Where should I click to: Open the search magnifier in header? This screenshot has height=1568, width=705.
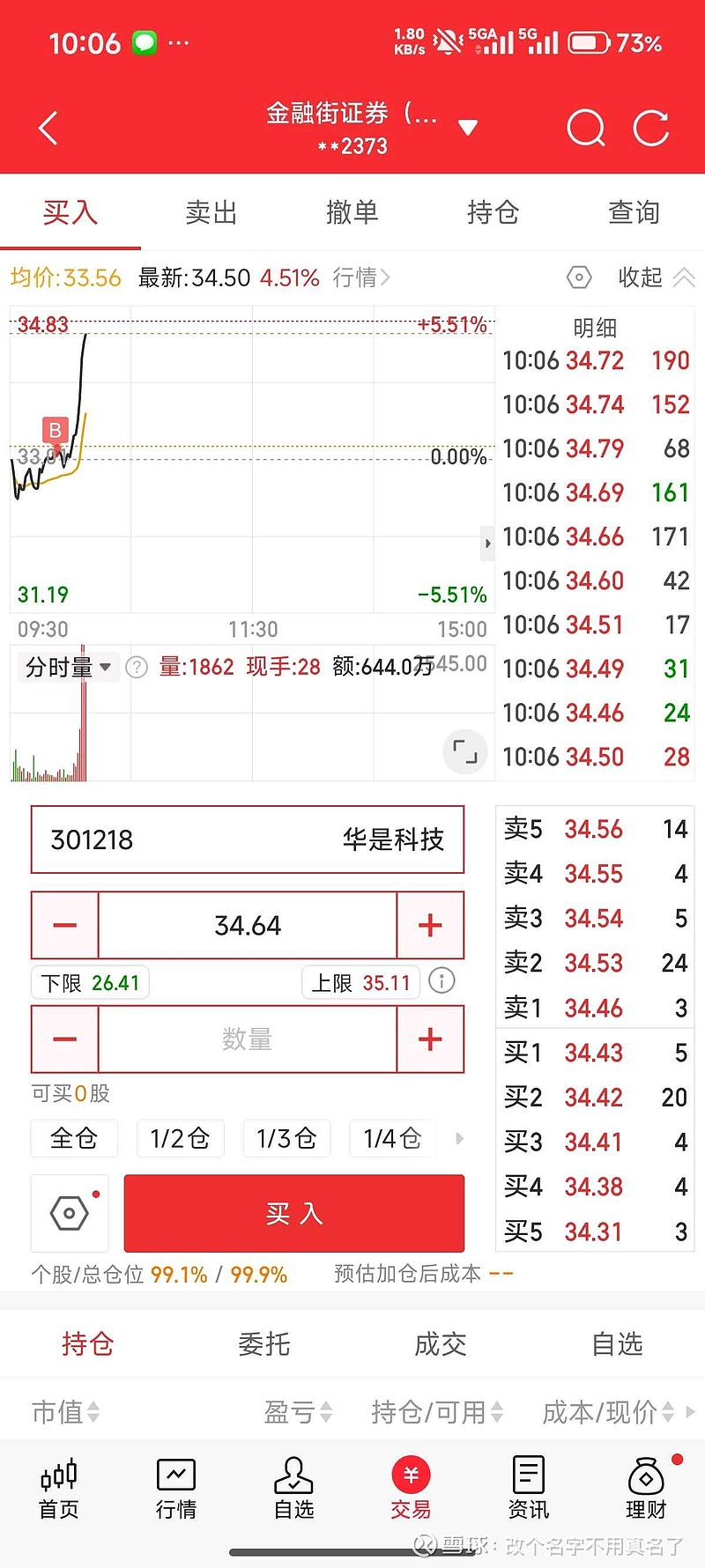(585, 129)
